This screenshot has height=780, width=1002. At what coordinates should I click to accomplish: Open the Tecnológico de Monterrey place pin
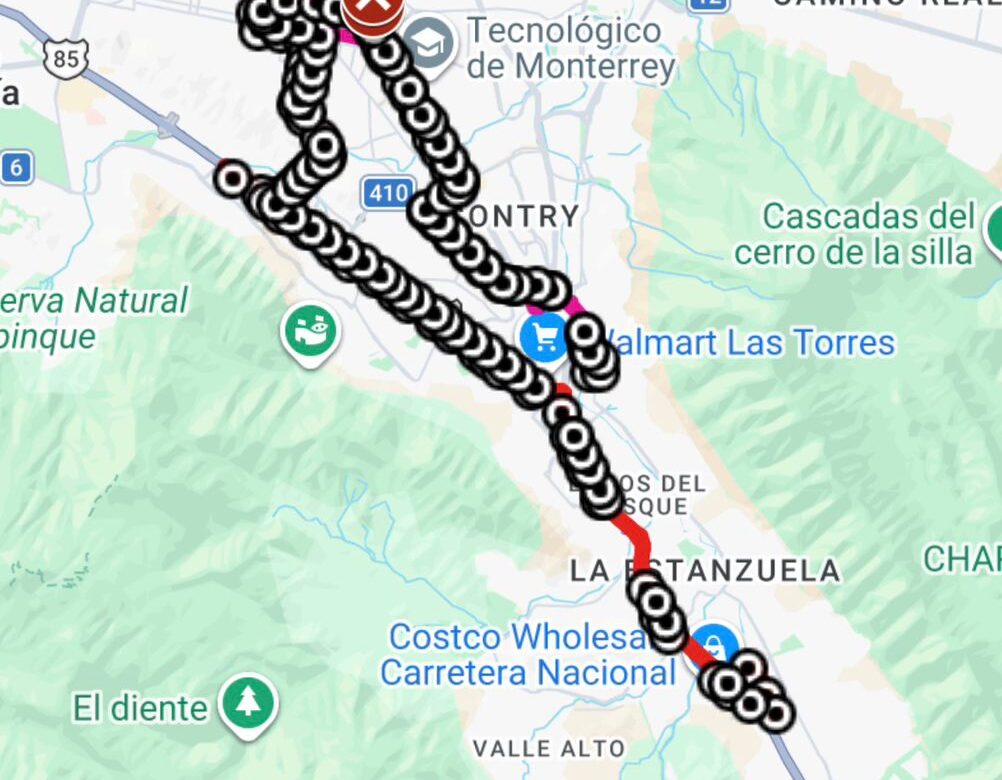click(x=432, y=46)
